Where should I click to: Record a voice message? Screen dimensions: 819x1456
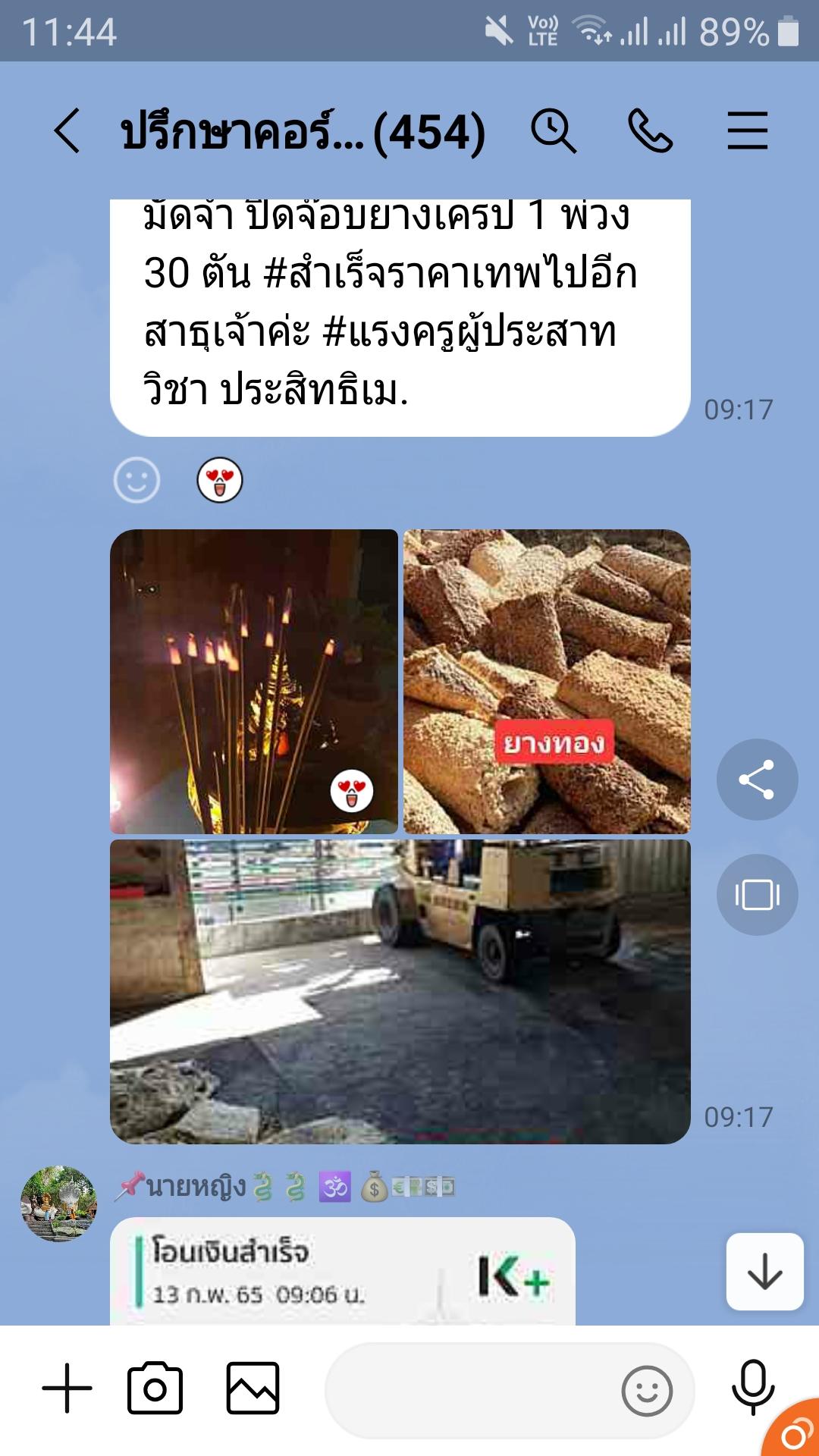752,1387
